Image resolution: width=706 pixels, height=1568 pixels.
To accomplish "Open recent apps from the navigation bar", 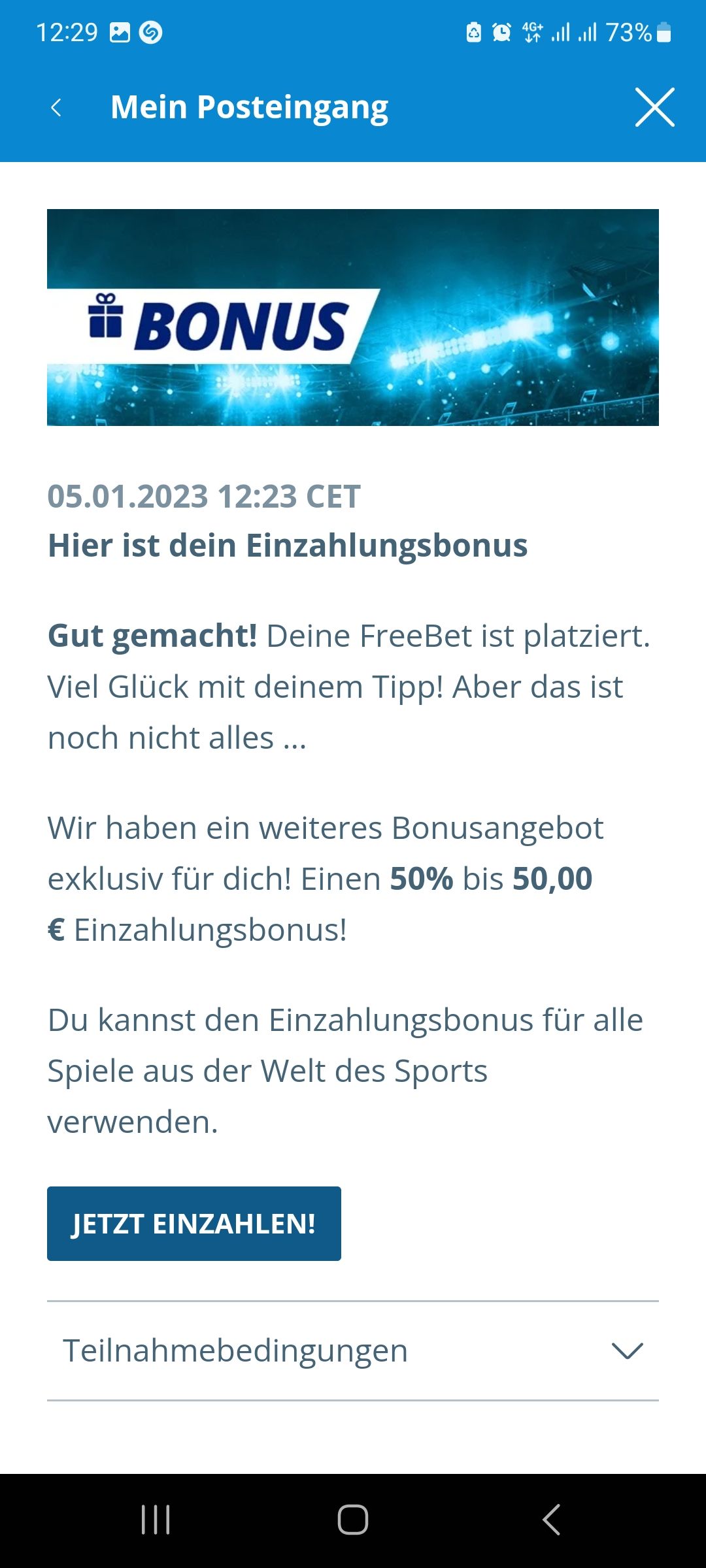I will [x=156, y=1520].
